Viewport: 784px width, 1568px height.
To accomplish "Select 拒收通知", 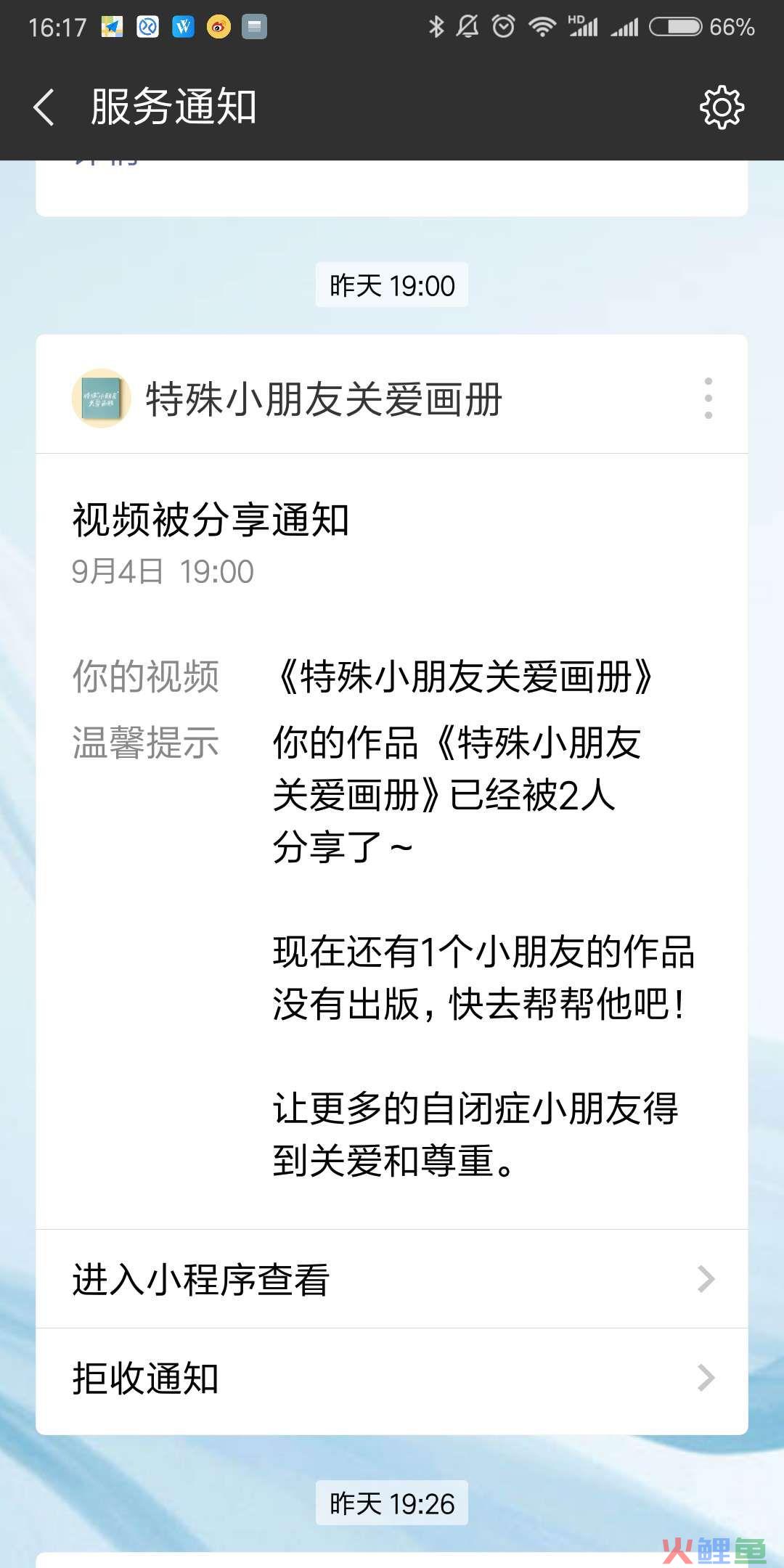I will [392, 1378].
